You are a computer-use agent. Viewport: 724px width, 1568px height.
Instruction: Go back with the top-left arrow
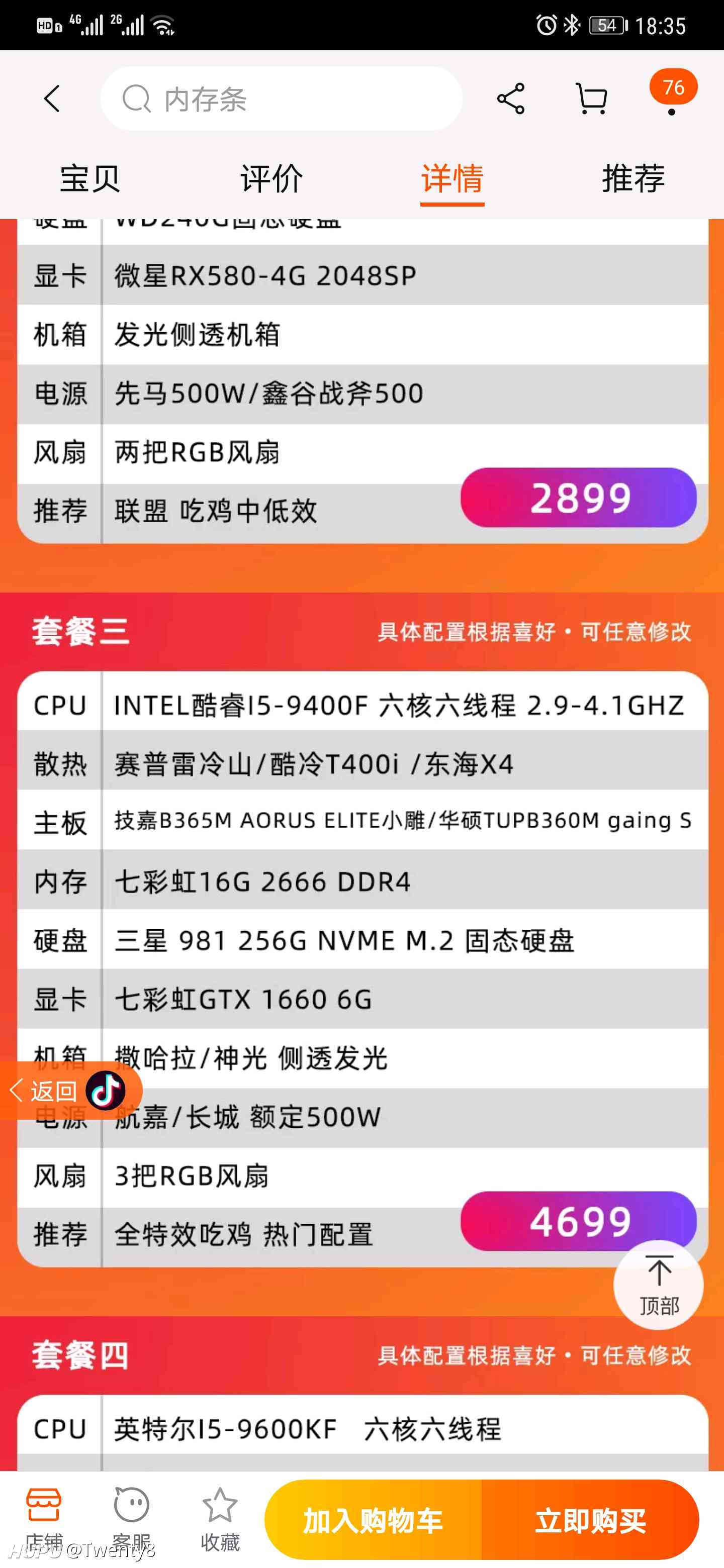pos(52,99)
